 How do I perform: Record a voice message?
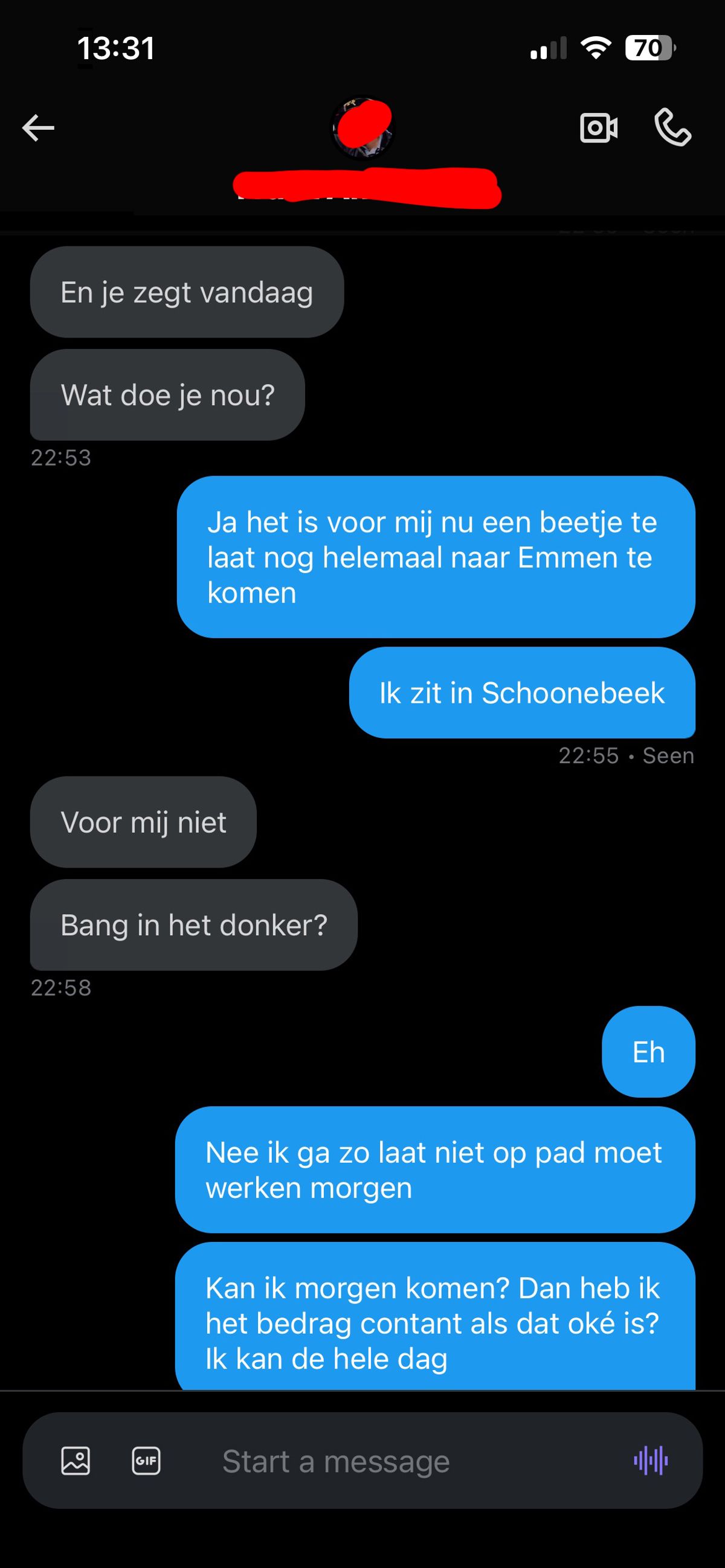[651, 1461]
